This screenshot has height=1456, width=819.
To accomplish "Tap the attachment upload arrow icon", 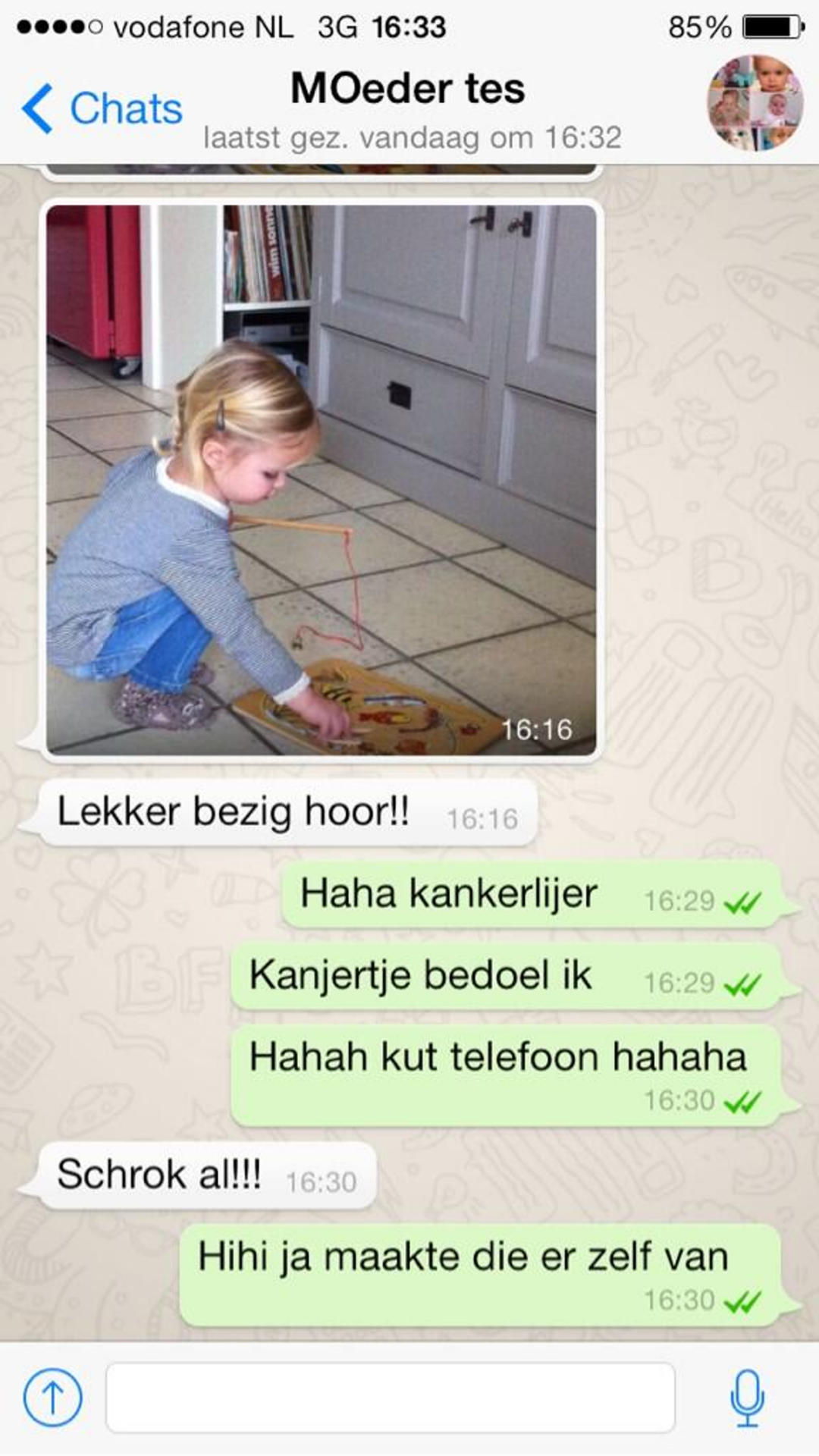I will (x=52, y=1397).
